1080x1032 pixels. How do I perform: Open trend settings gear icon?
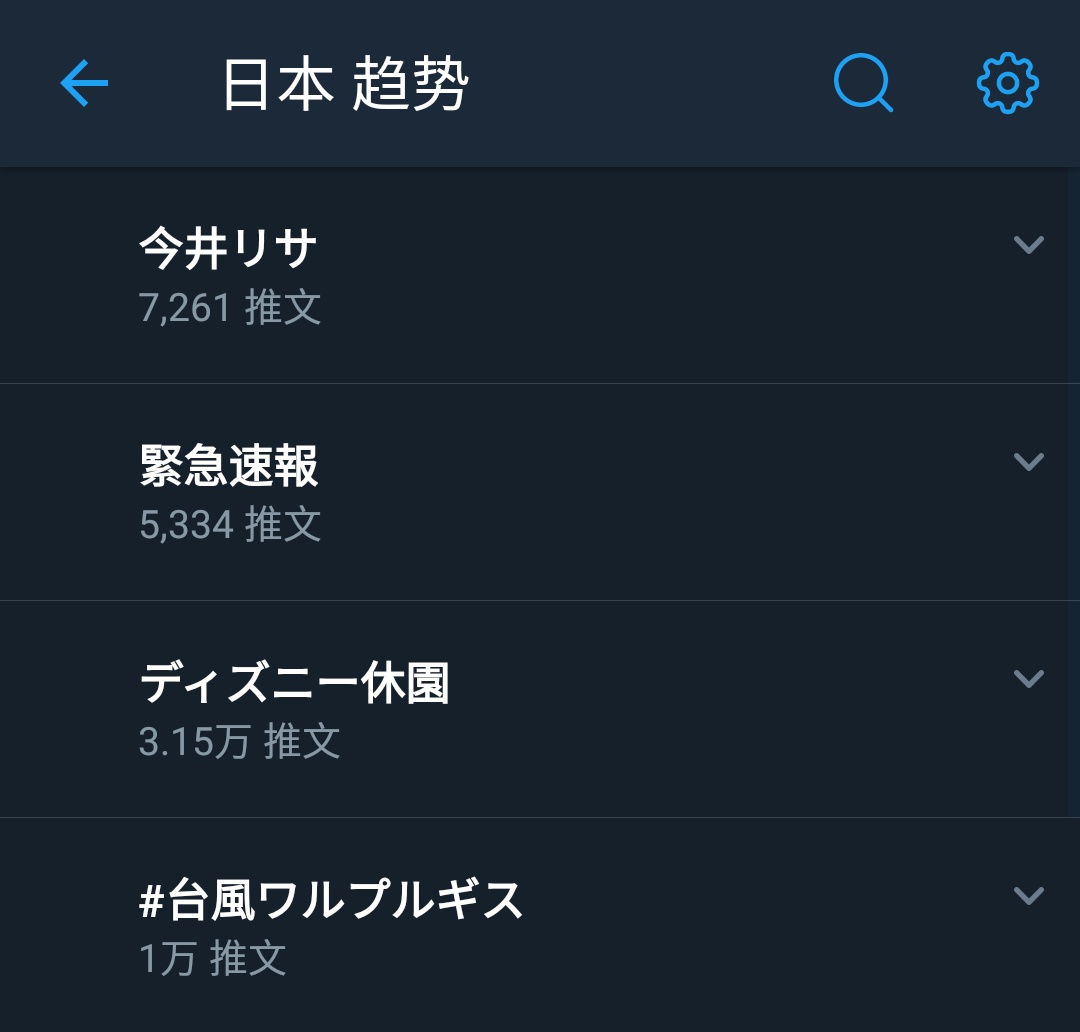[1007, 83]
